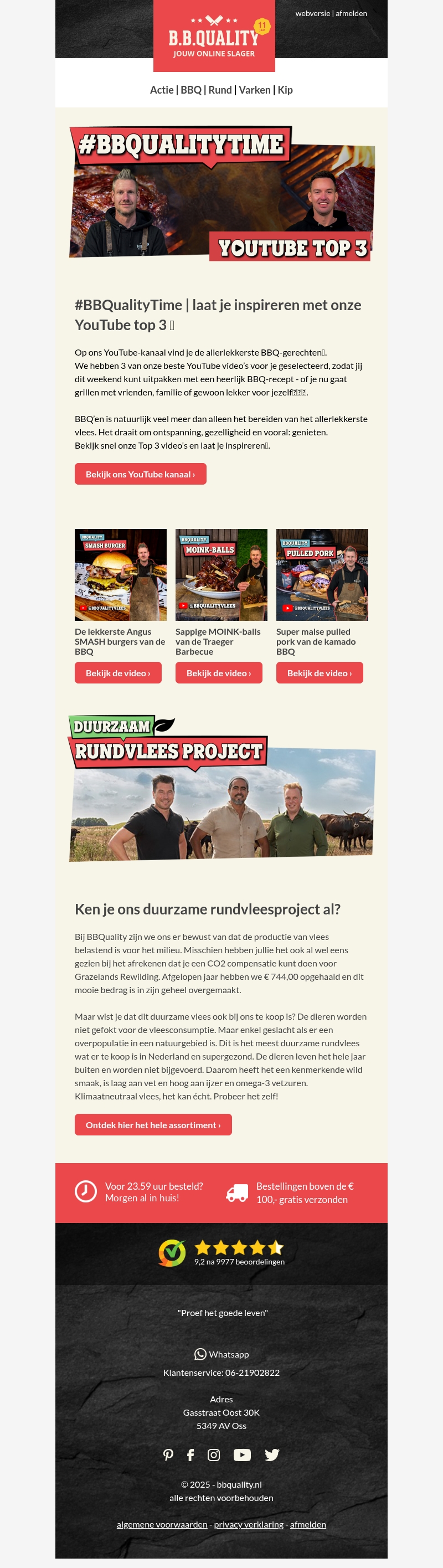Open the Whatsapp contact link
The image size is (443, 1568).
pos(221,1354)
